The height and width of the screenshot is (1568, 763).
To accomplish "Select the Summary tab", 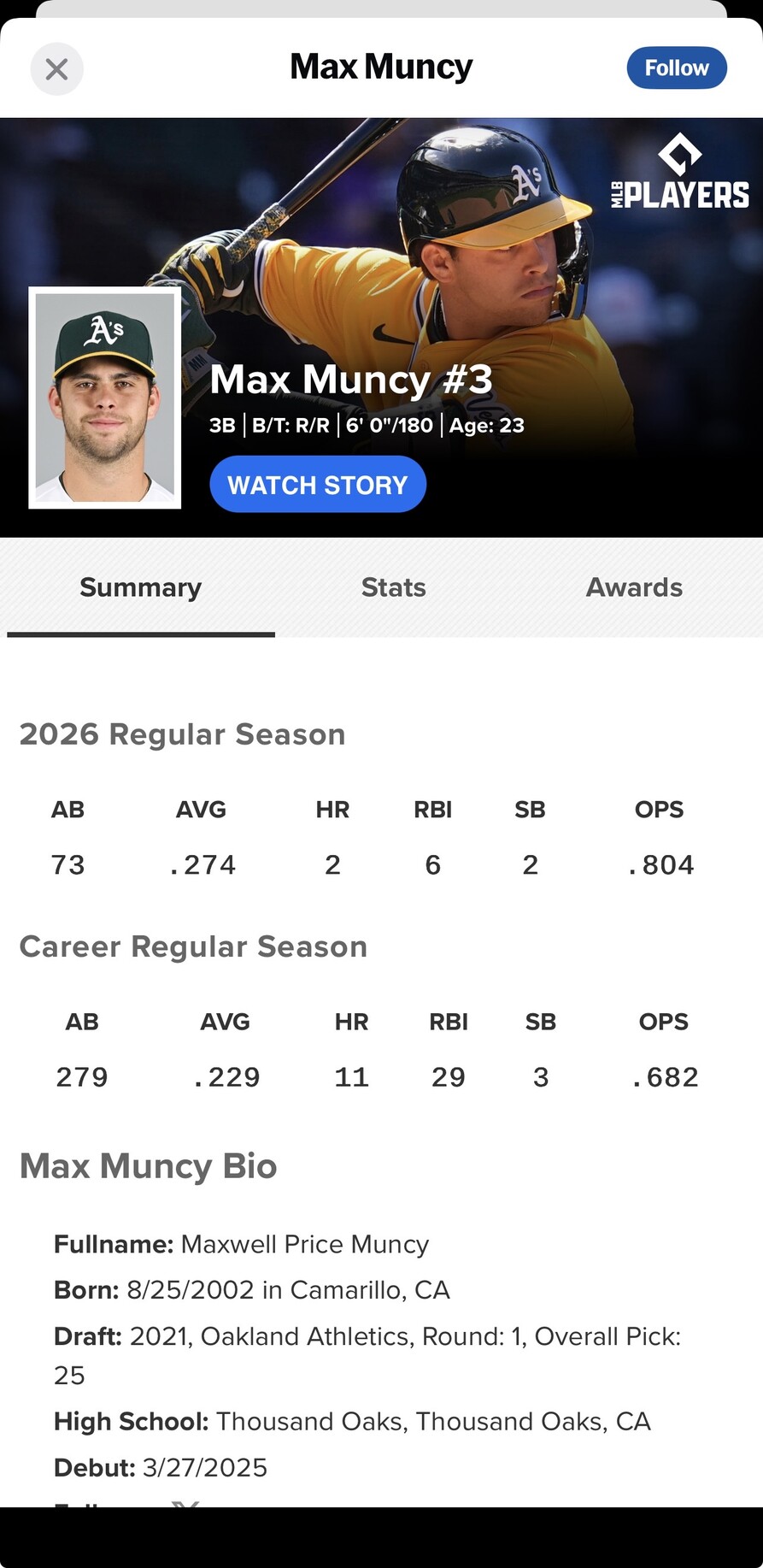I will [141, 587].
